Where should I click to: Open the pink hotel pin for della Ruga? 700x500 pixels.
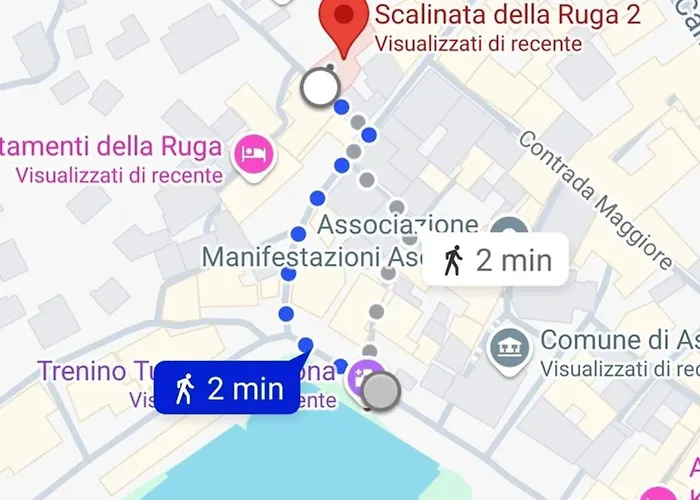point(250,153)
